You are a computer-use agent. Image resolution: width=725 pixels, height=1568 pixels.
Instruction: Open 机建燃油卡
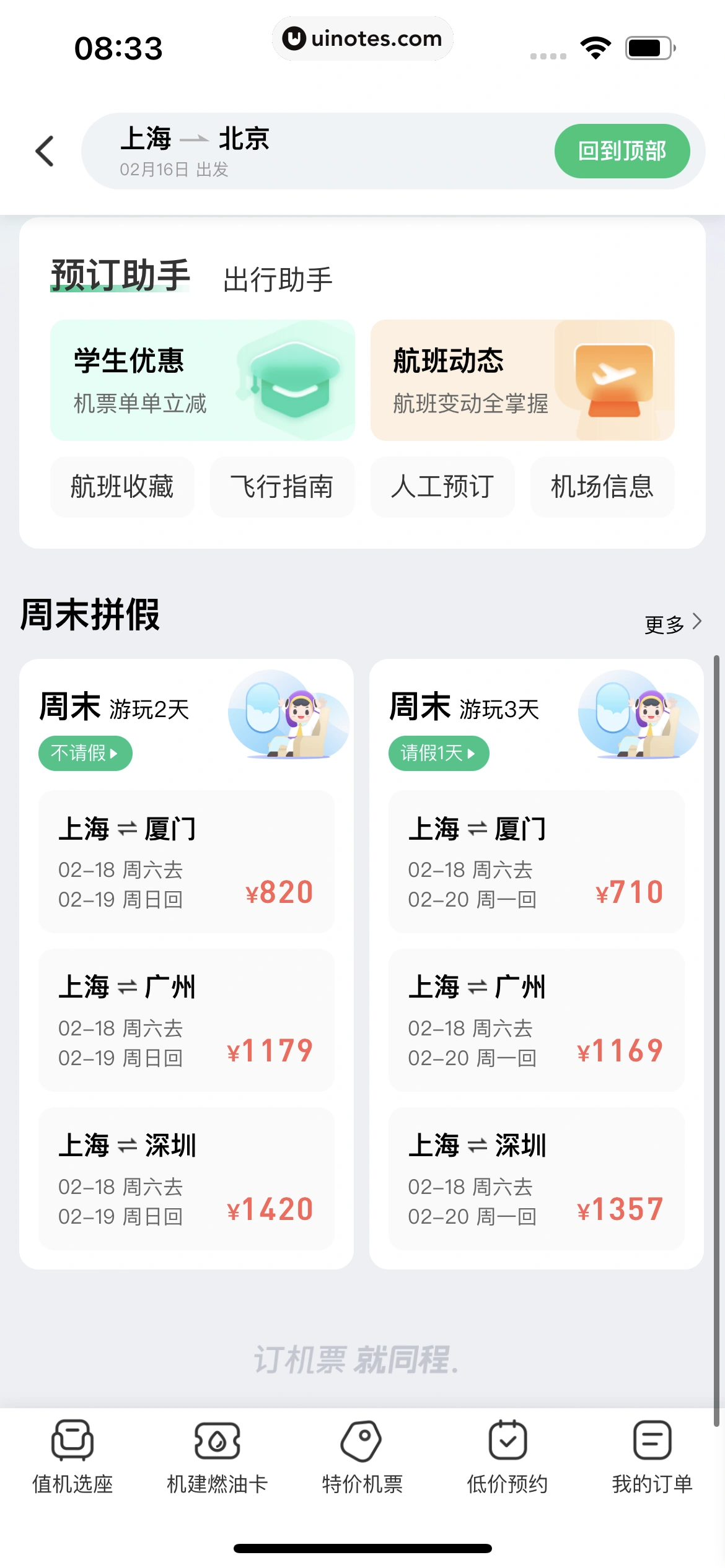tap(217, 1457)
